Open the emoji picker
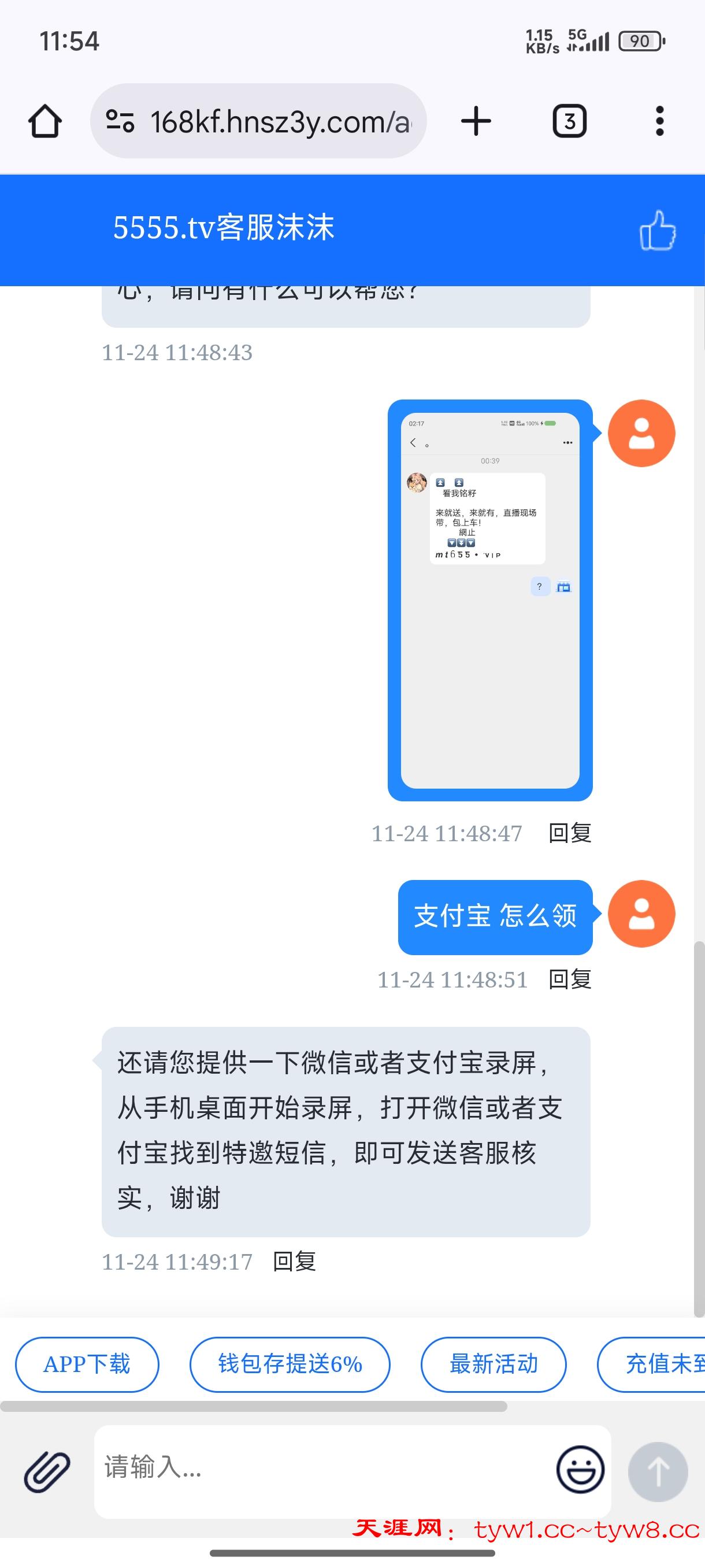705x1568 pixels. coord(580,1470)
